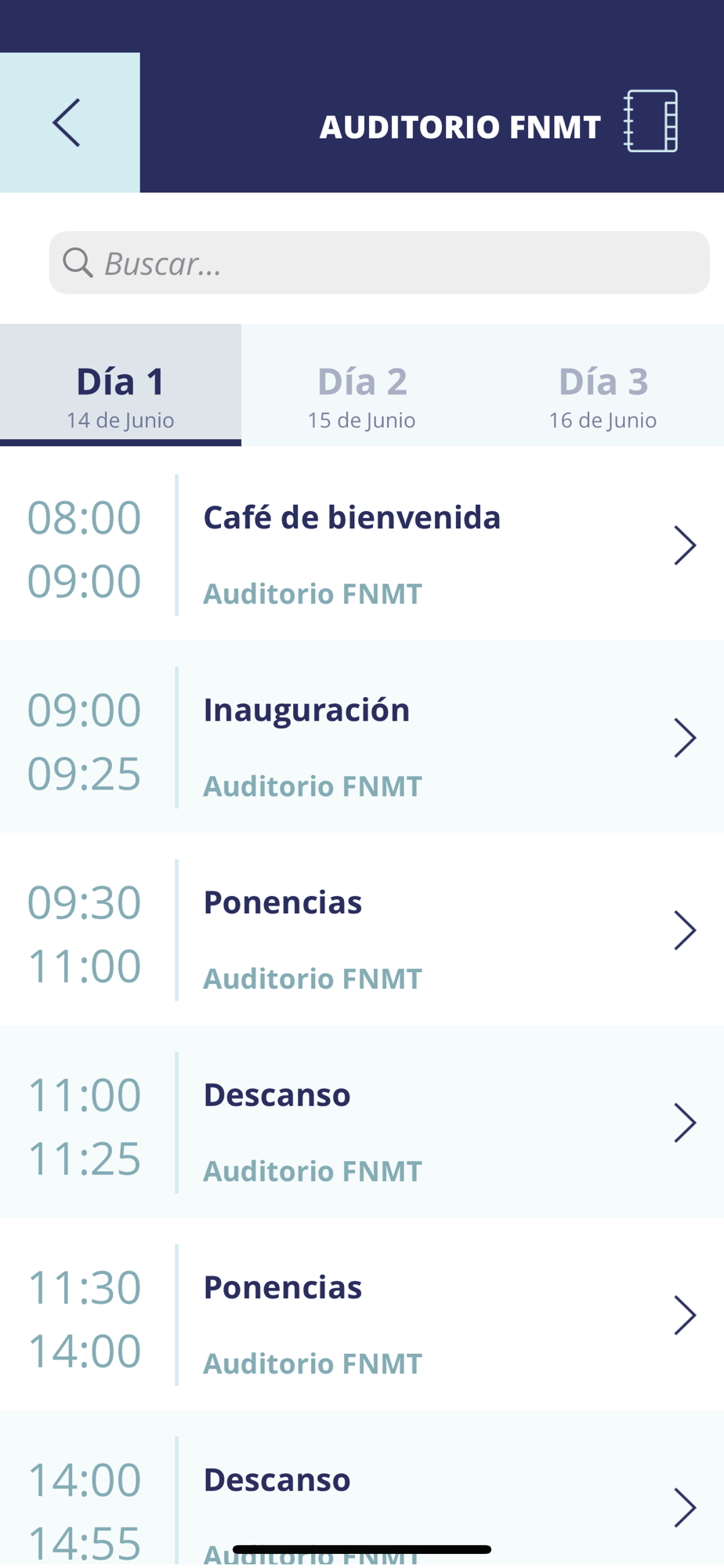Switch to Día 2 tab

pos(362,385)
